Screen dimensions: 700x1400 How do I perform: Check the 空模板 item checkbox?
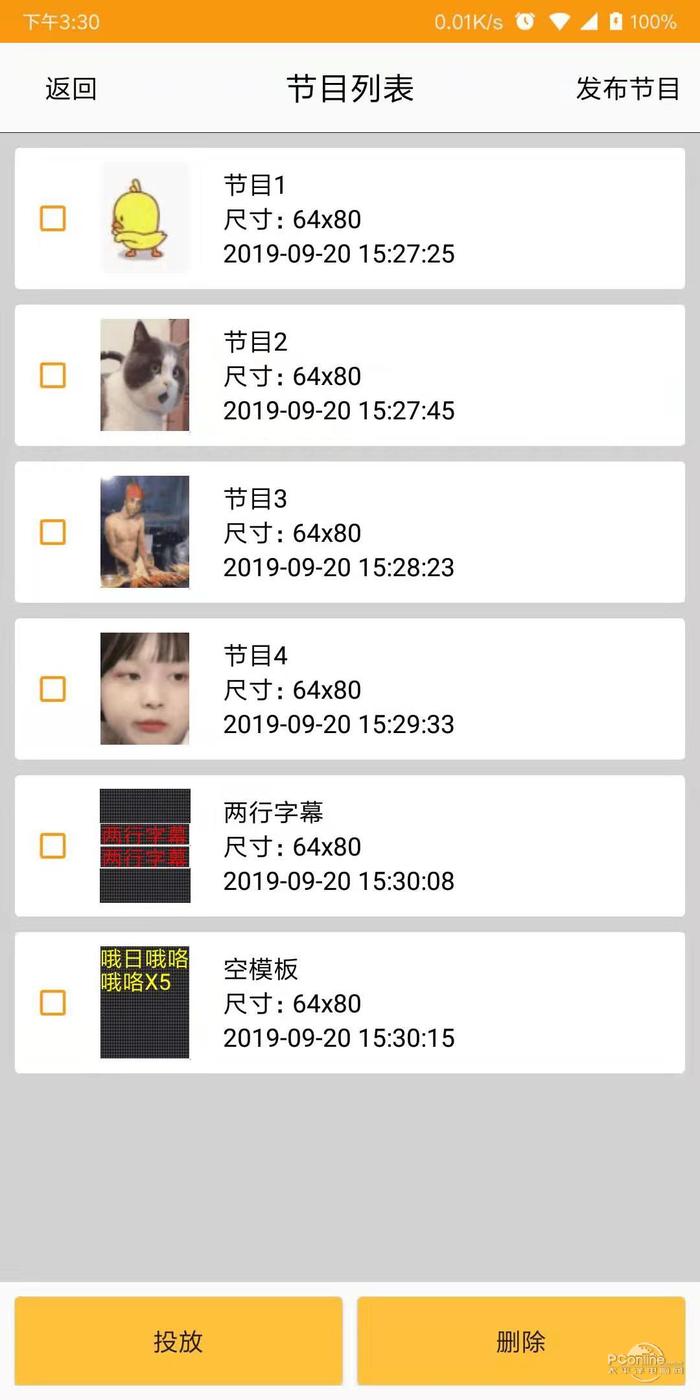53,1003
